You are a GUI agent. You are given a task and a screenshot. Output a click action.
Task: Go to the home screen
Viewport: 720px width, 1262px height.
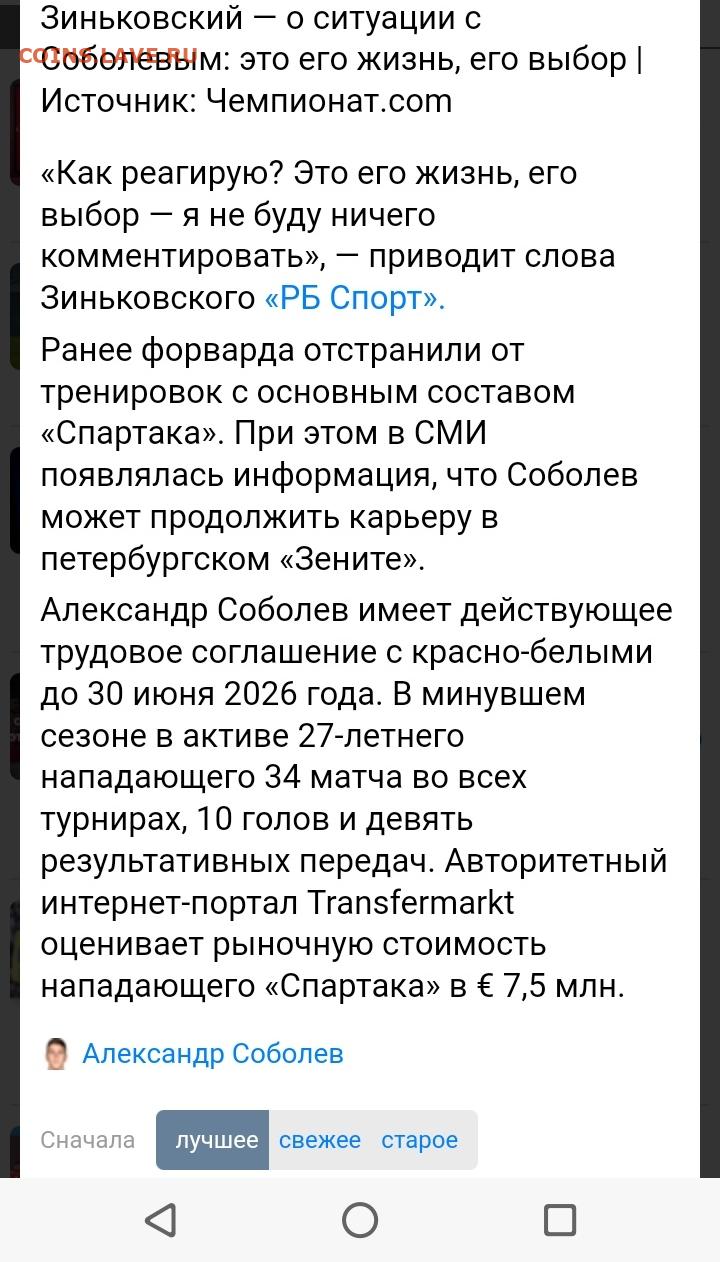360,1220
